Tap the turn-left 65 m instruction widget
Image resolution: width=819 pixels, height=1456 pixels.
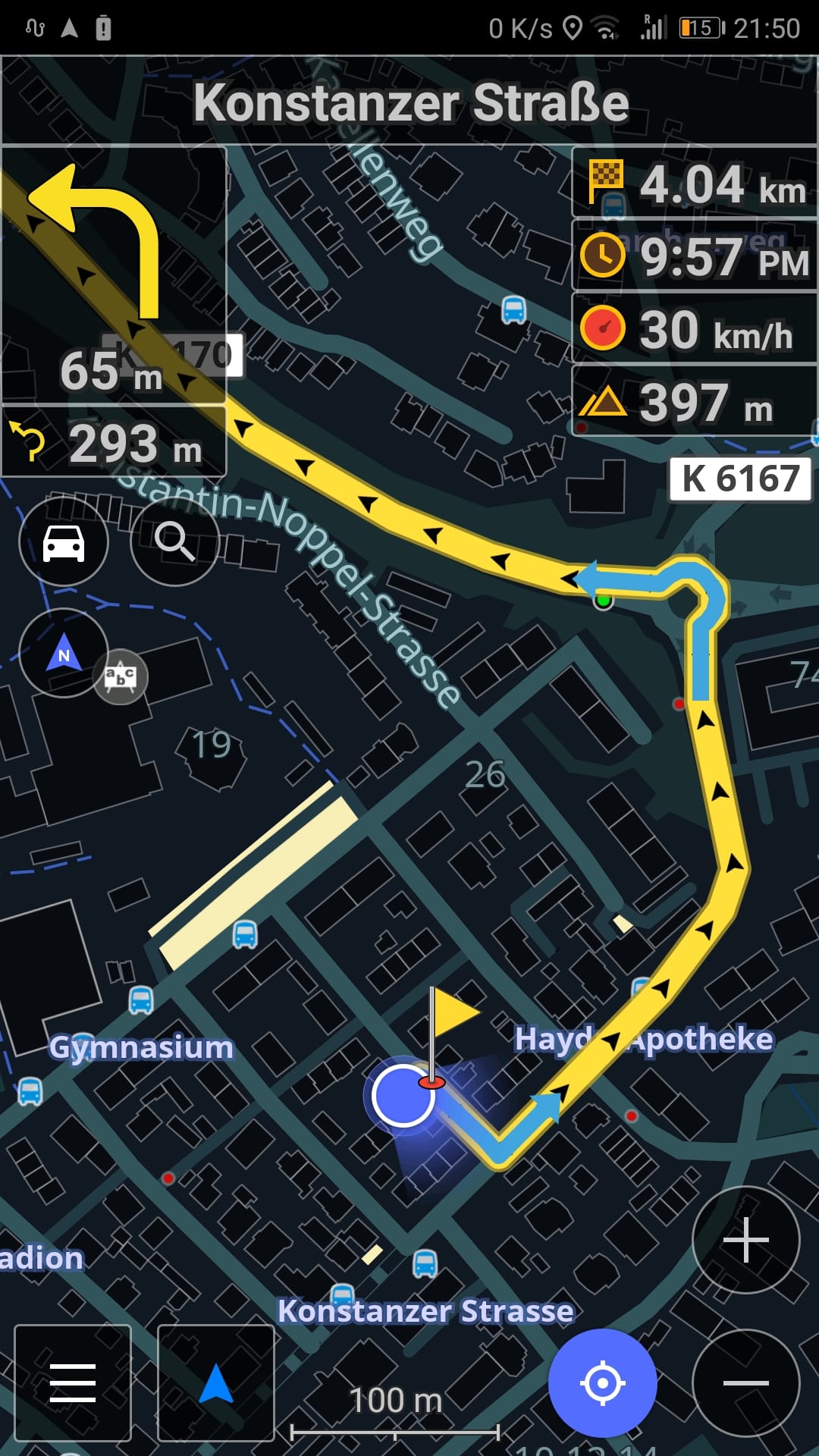click(114, 275)
